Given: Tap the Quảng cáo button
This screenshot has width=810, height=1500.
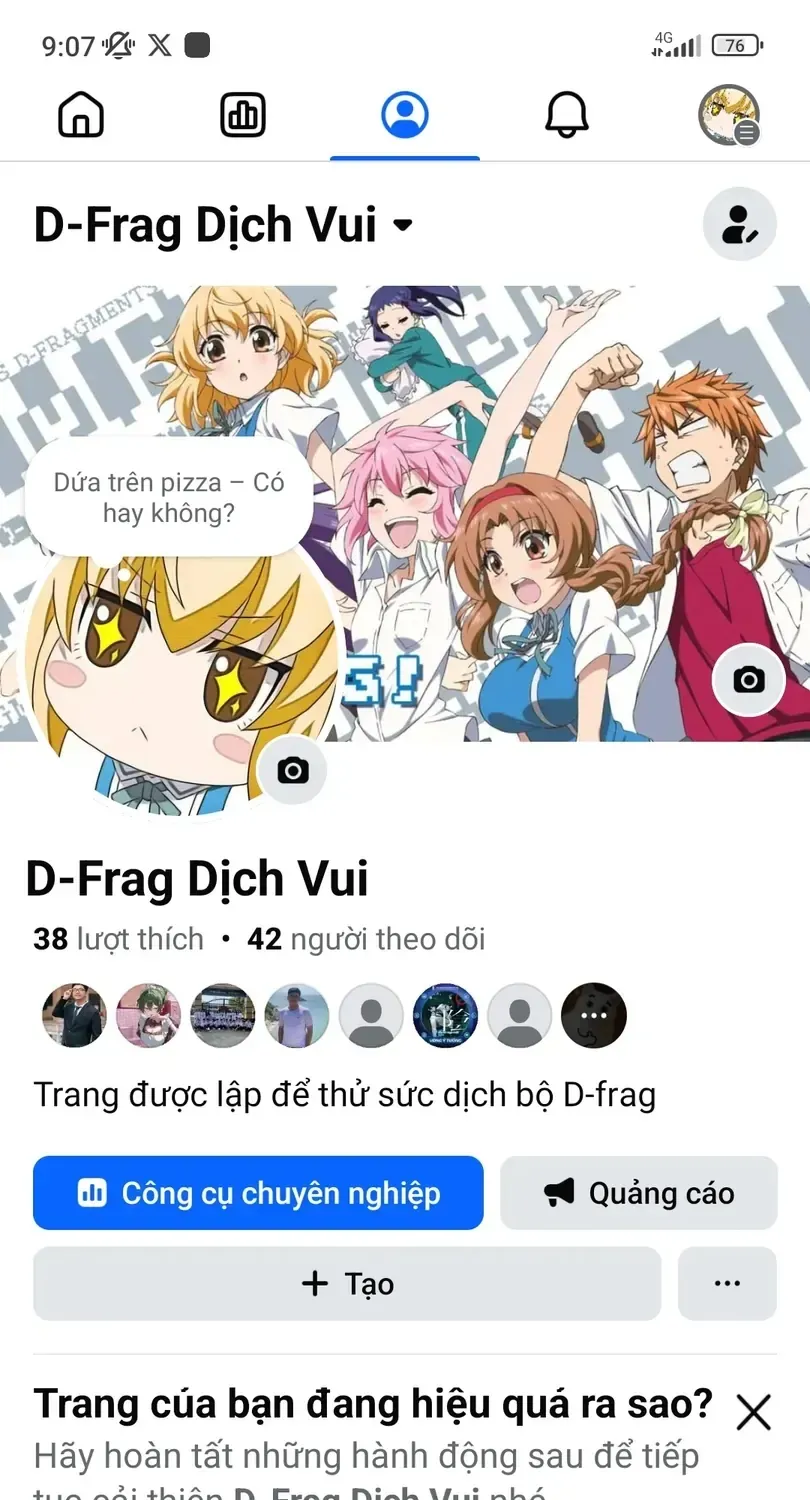Looking at the screenshot, I should click(639, 1193).
